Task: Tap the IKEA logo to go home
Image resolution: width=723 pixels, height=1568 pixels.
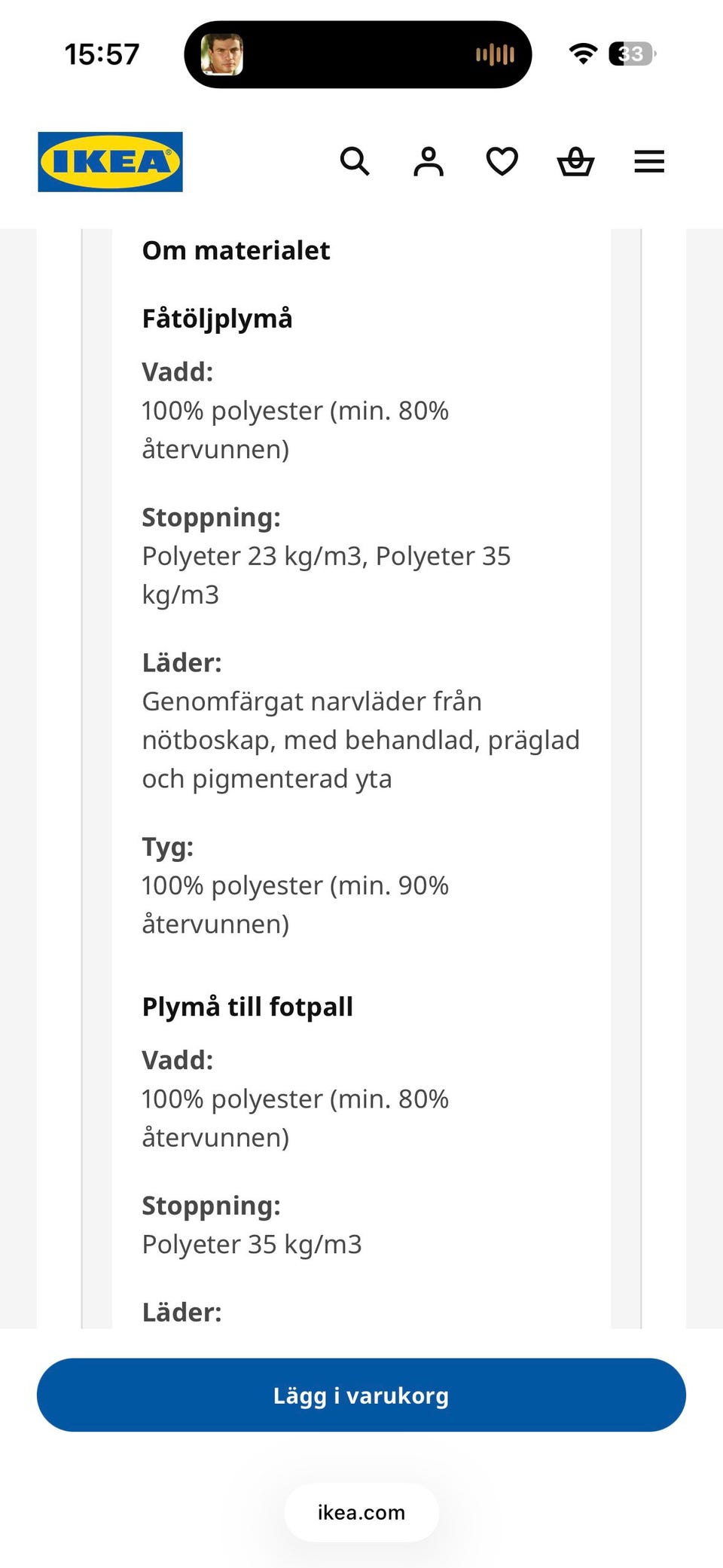Action: click(110, 162)
